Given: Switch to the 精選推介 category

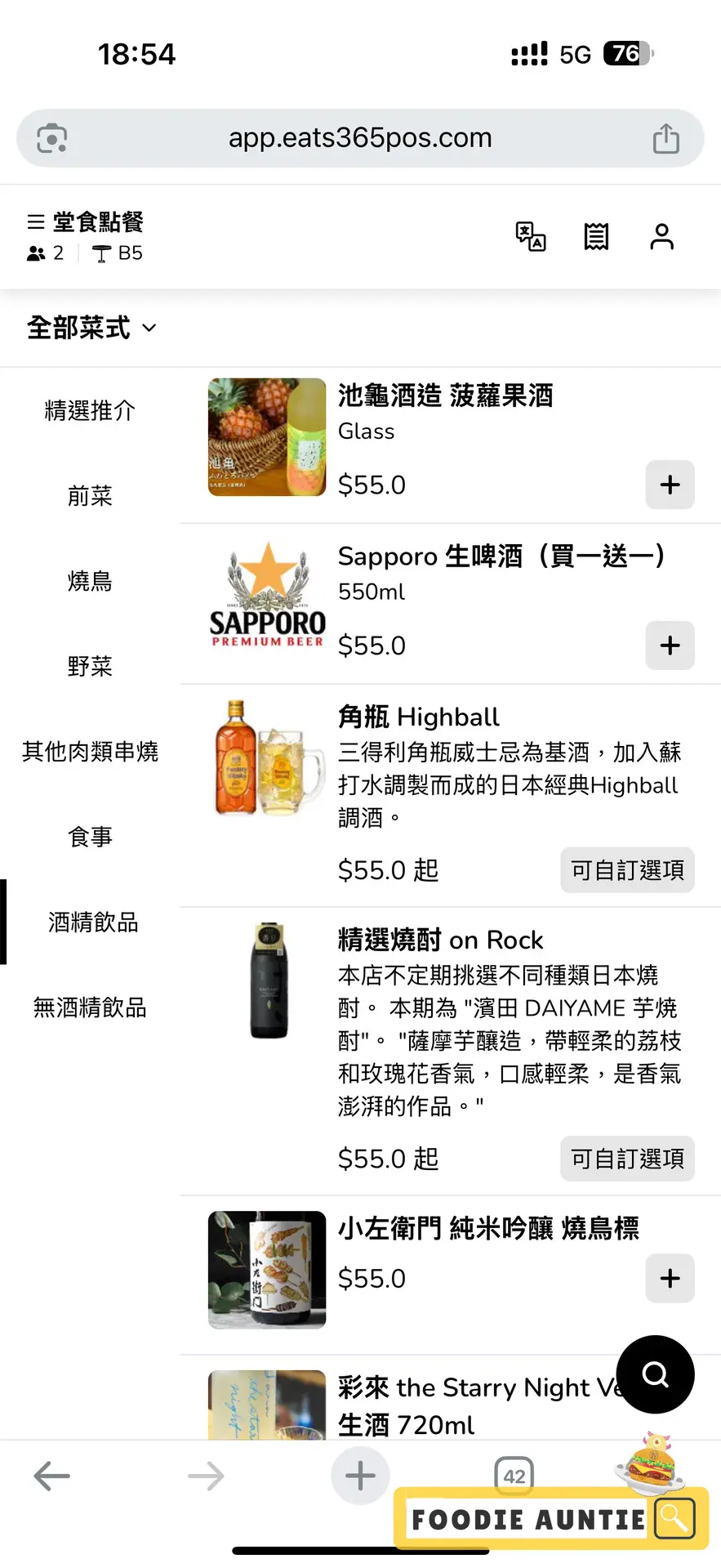Looking at the screenshot, I should [90, 410].
